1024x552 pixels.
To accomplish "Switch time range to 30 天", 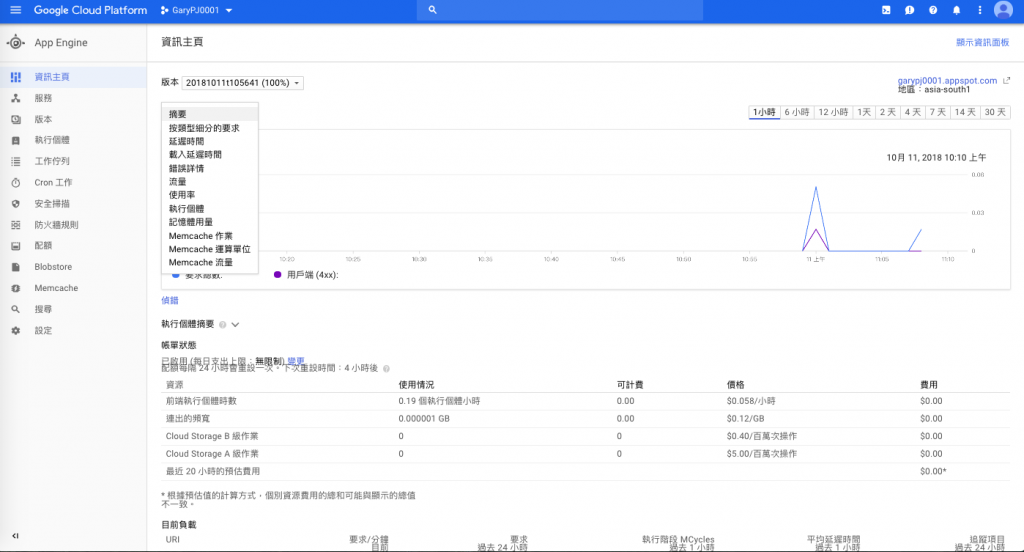I will pyautogui.click(x=995, y=112).
